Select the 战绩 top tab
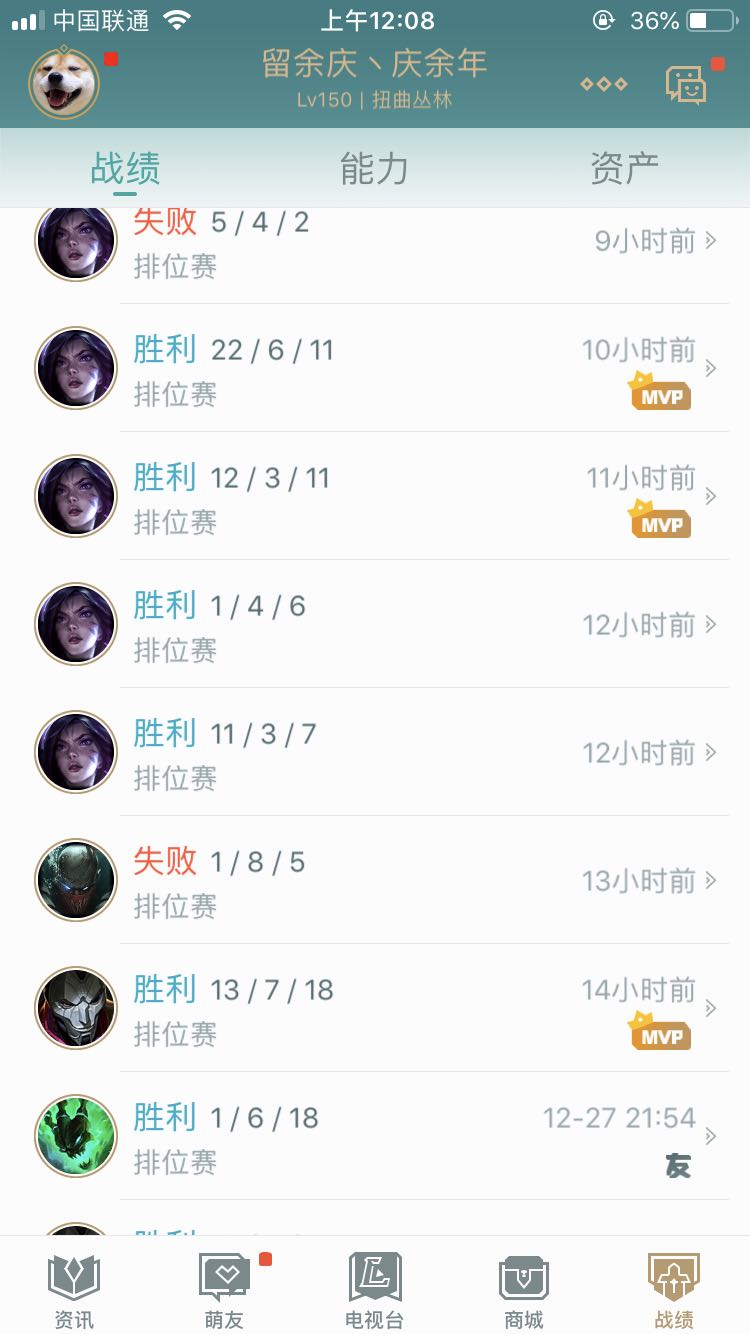 (125, 169)
